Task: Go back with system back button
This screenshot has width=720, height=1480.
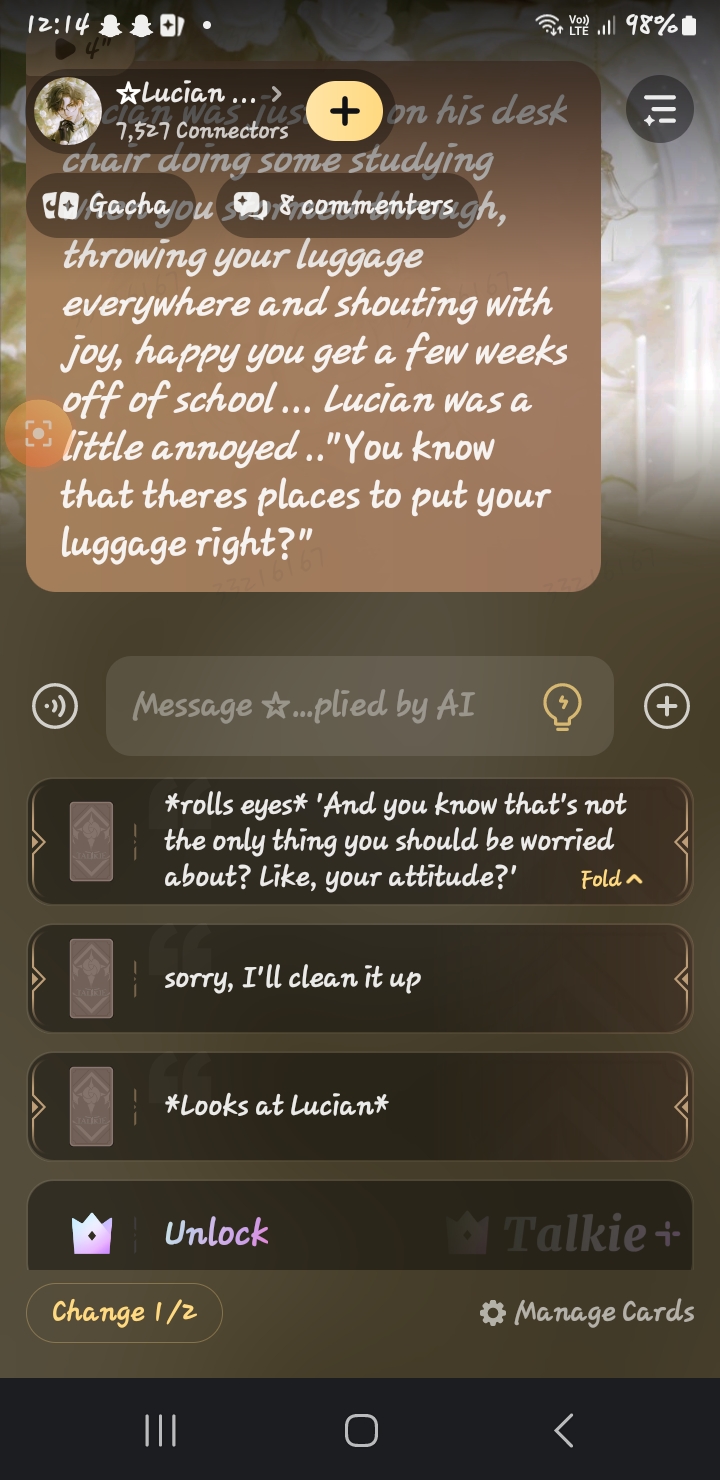Action: [563, 1431]
